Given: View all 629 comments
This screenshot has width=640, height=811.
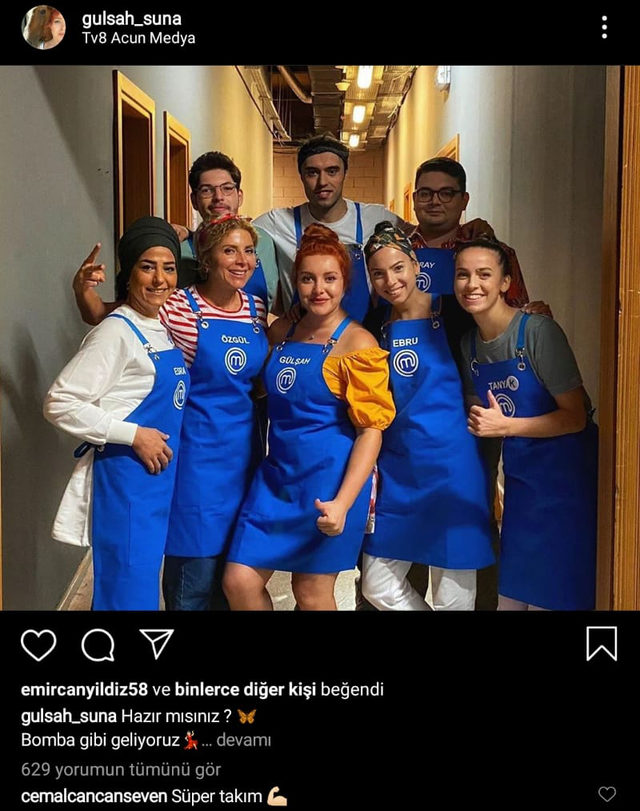Looking at the screenshot, I should [x=121, y=770].
